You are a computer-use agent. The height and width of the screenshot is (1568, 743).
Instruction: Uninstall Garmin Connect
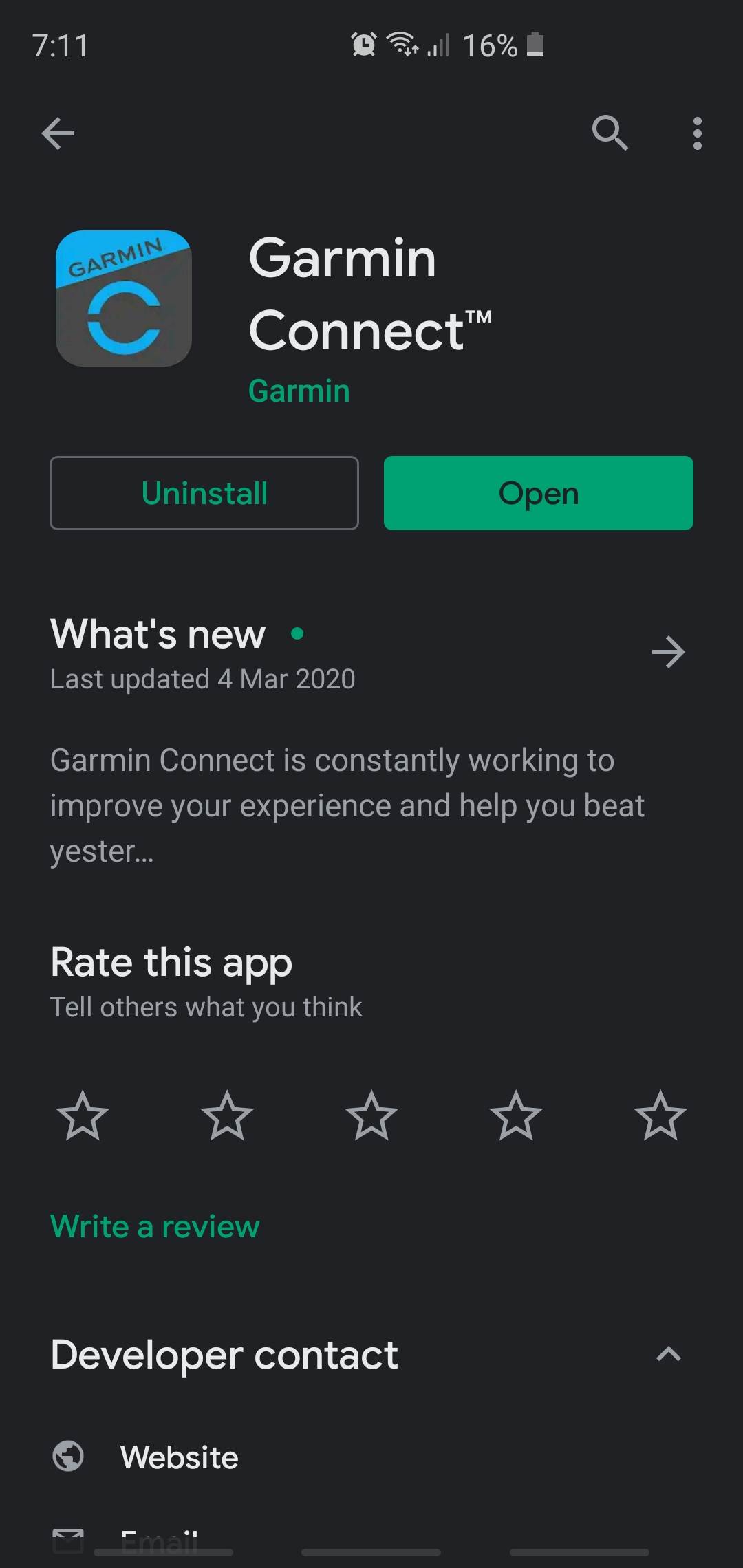[204, 493]
